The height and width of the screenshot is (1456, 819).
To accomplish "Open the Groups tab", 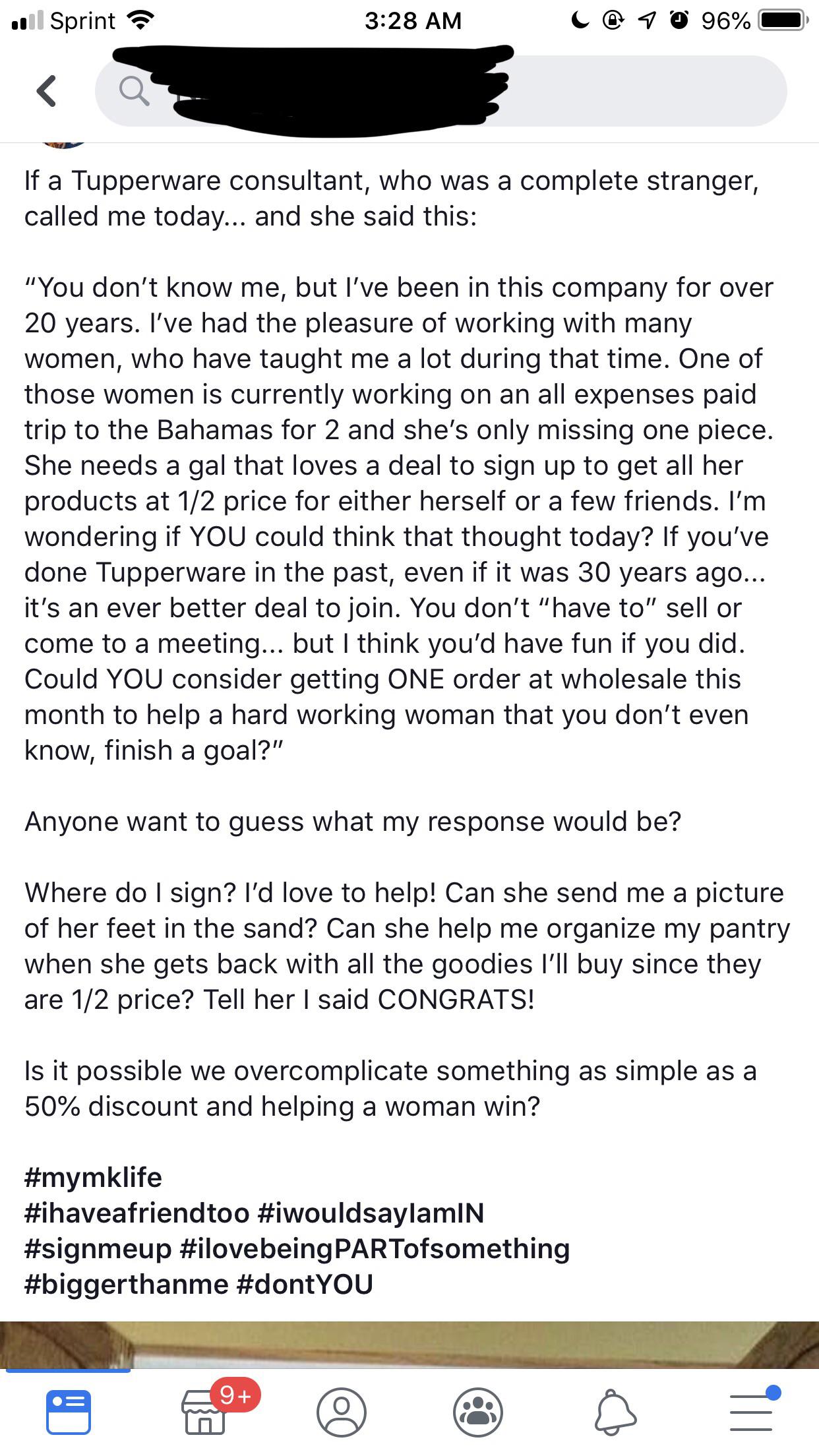I will [x=478, y=1412].
